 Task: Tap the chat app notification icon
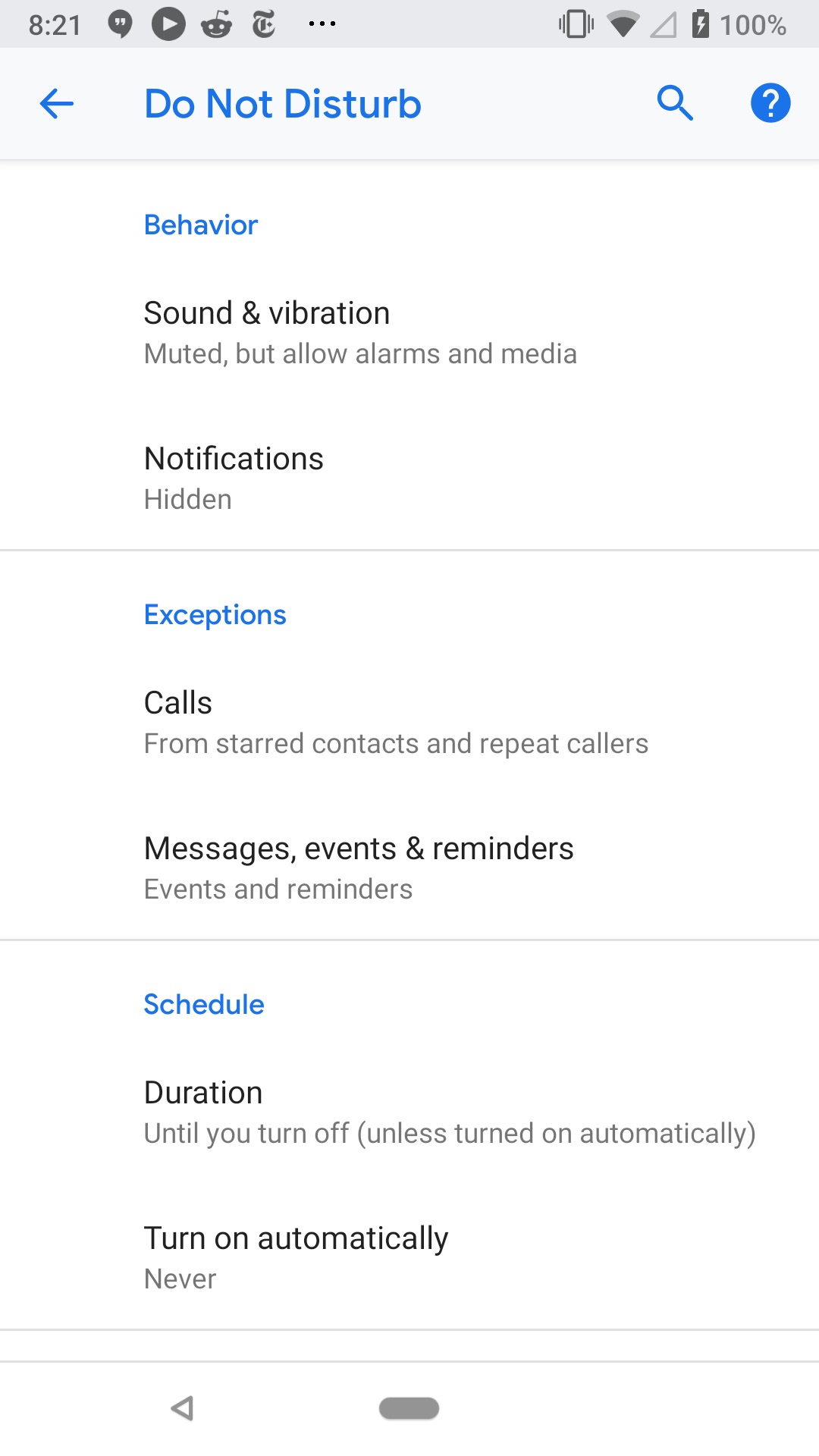click(x=120, y=23)
